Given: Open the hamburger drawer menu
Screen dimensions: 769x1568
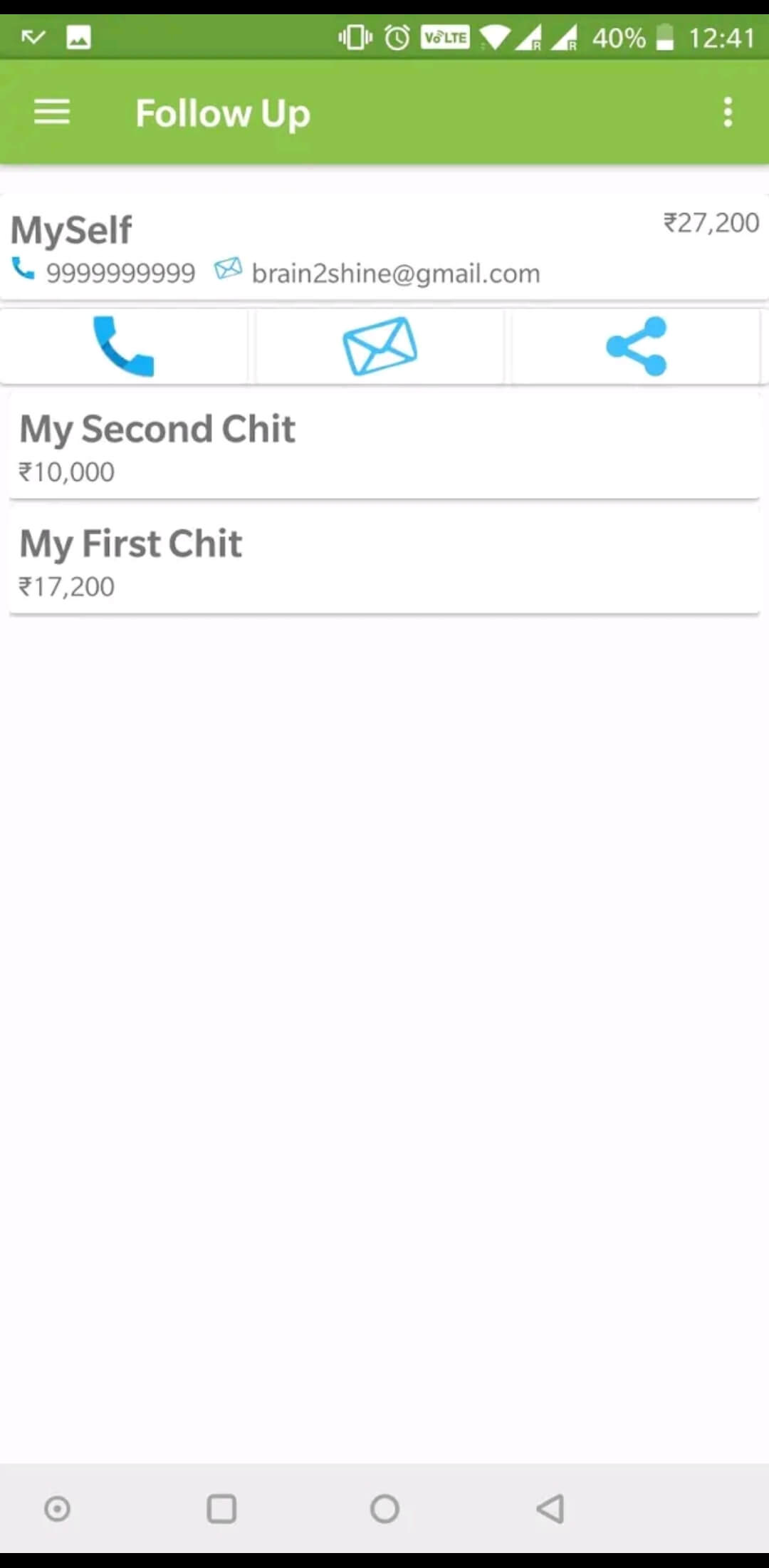Looking at the screenshot, I should (52, 113).
